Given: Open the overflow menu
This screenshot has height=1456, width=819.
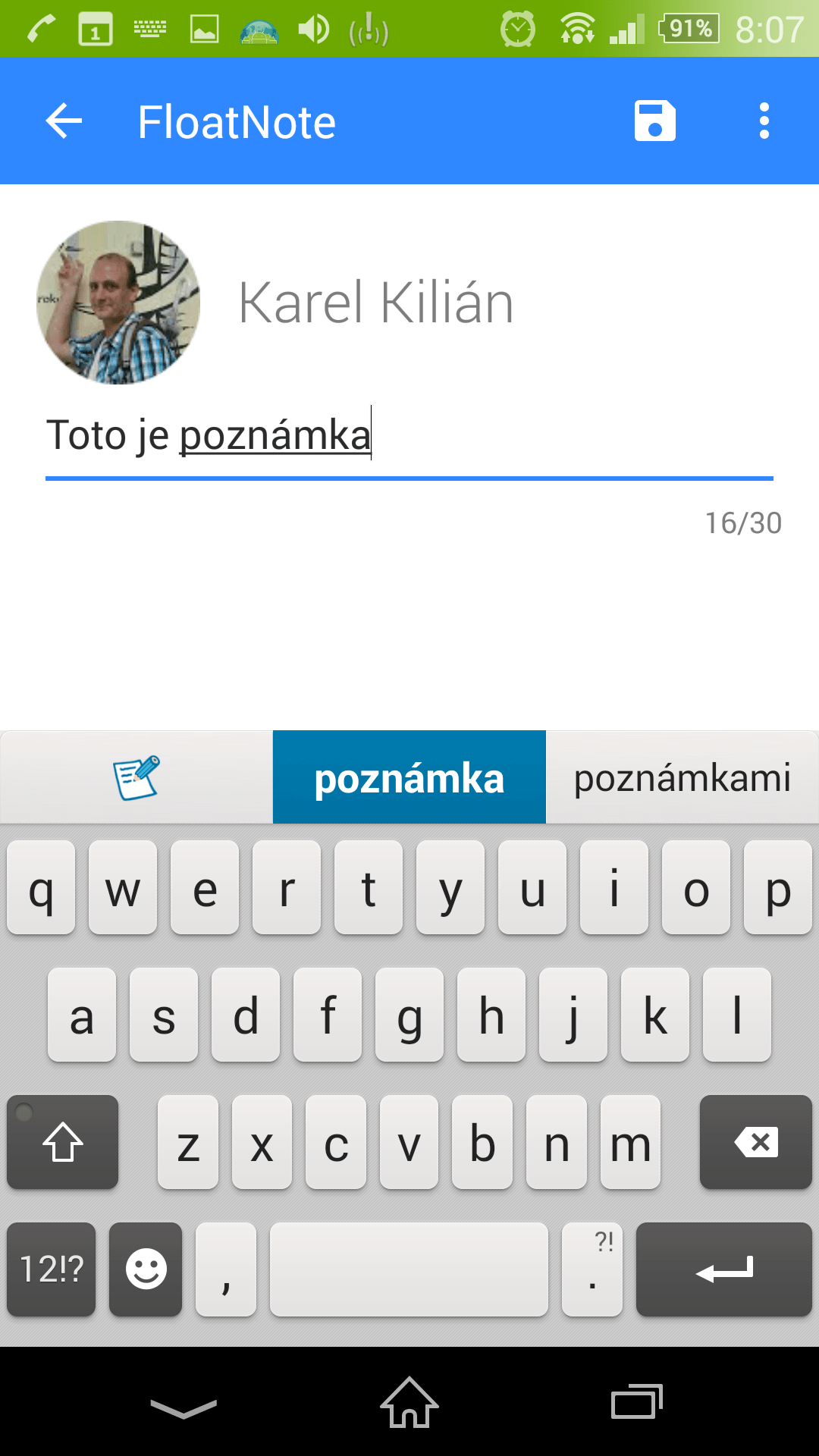Looking at the screenshot, I should 764,121.
